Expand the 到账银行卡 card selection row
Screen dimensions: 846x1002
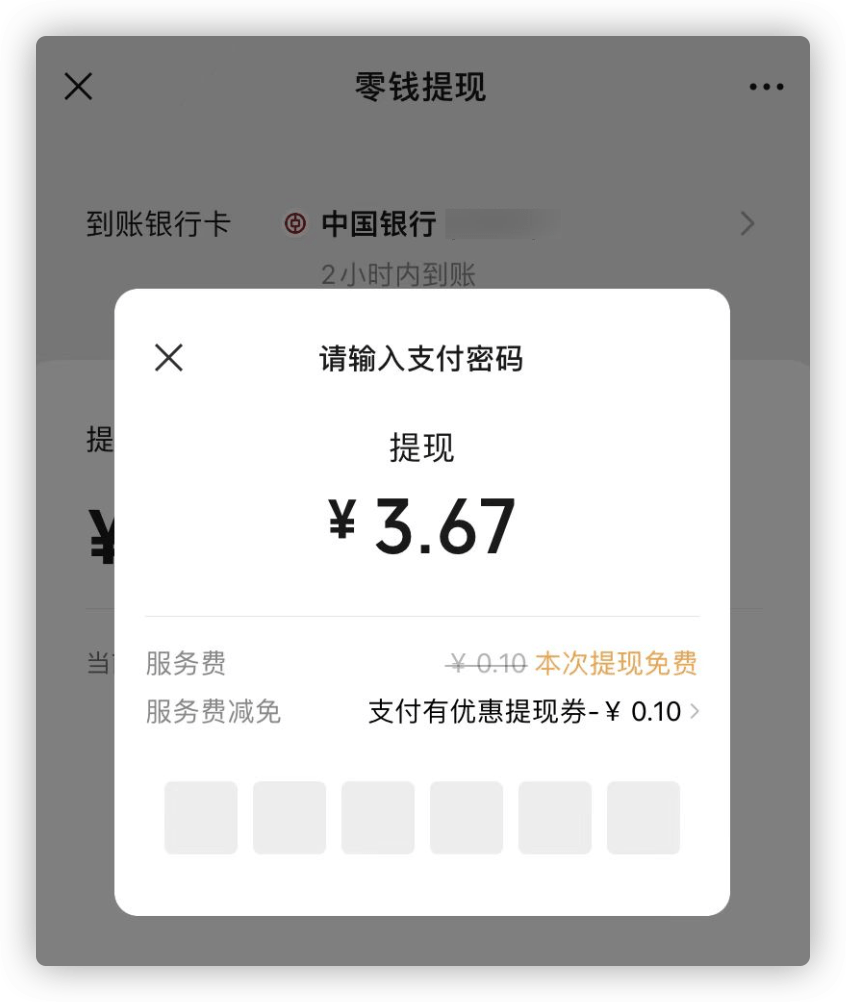420,224
